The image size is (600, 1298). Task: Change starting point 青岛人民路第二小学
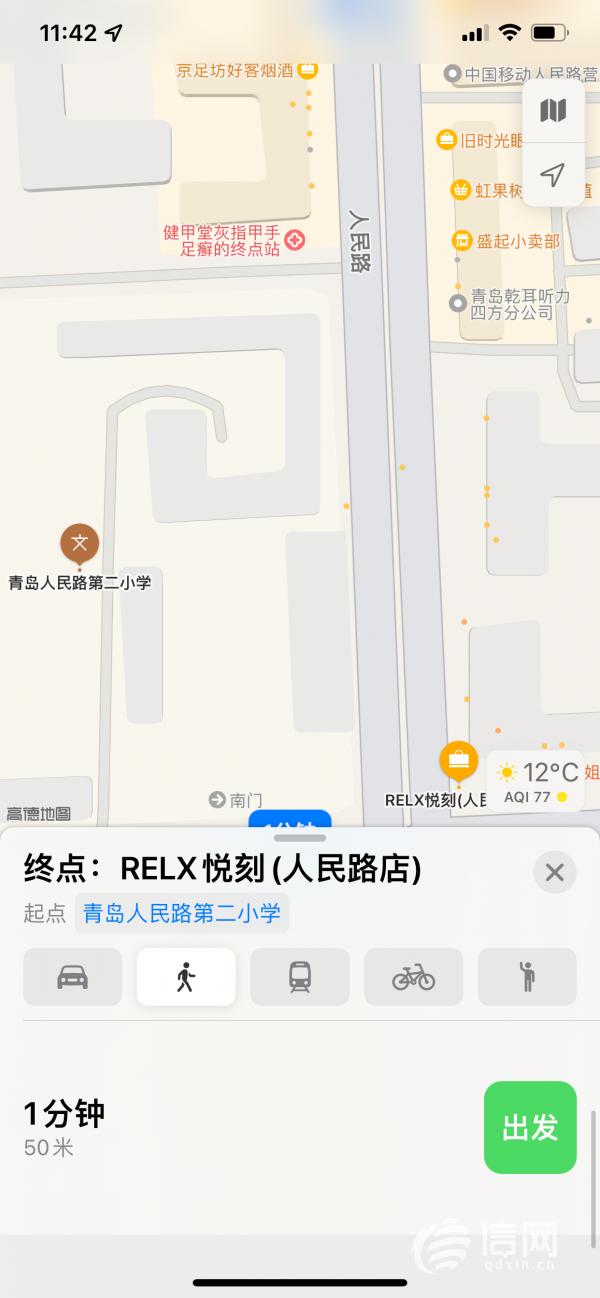pos(181,912)
